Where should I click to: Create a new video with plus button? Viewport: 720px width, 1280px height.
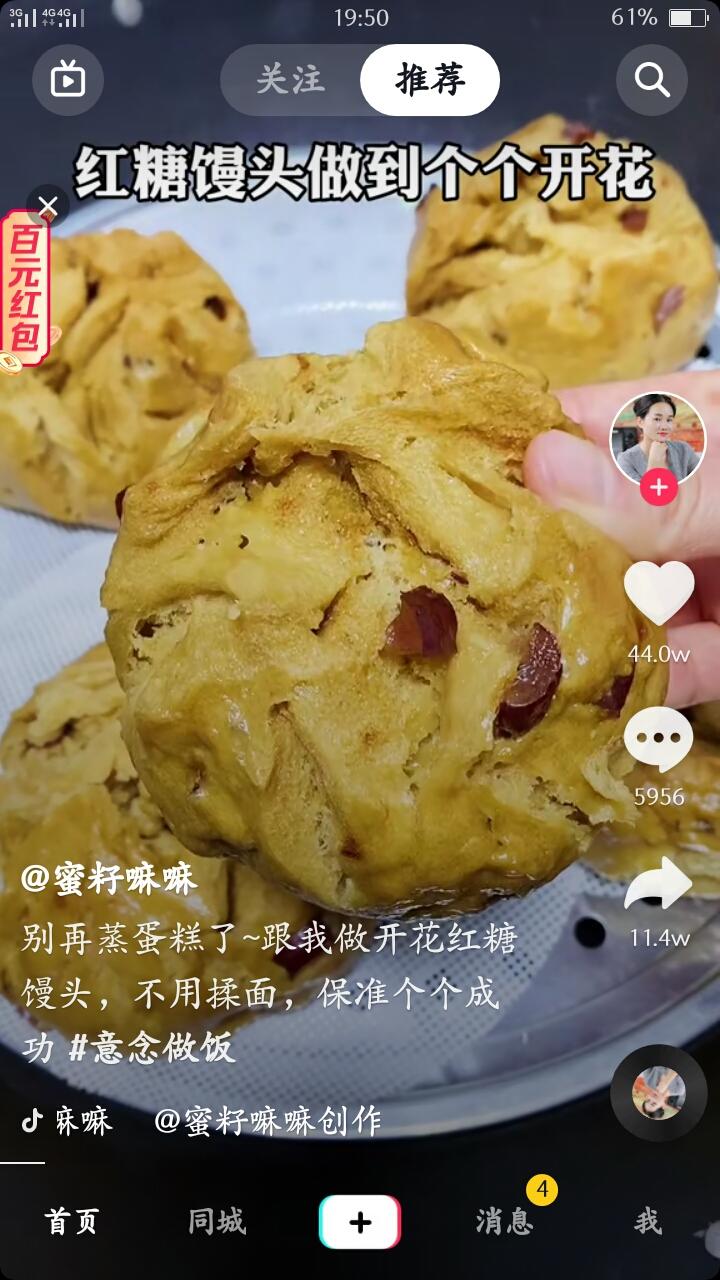pyautogui.click(x=360, y=1221)
